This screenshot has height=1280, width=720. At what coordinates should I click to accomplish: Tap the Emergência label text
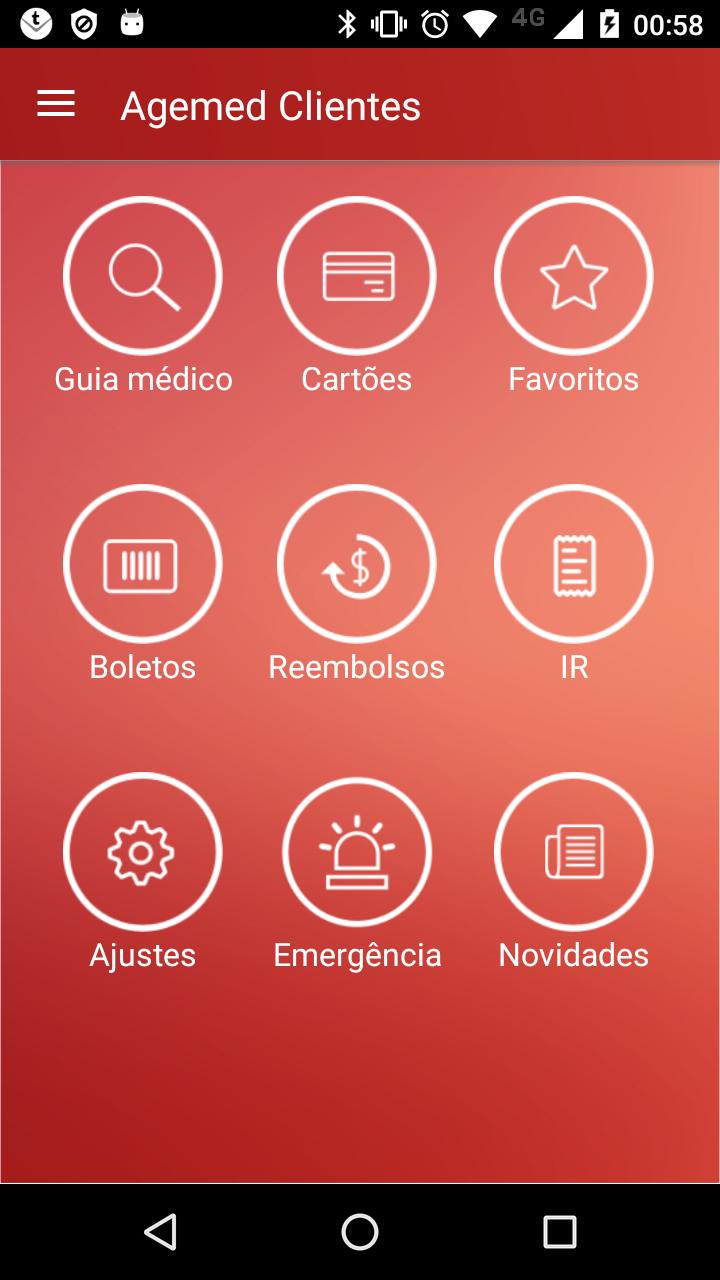pyautogui.click(x=356, y=955)
